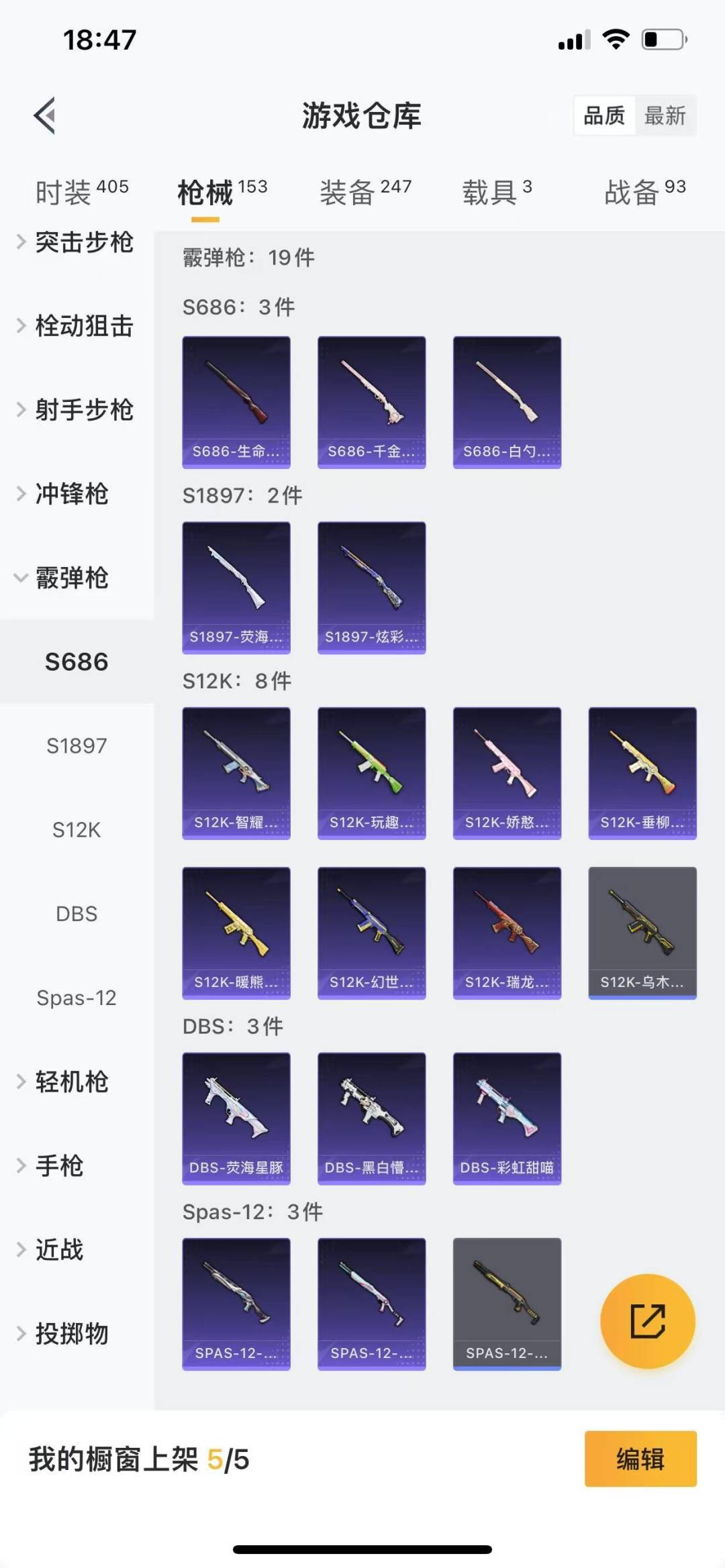Sort the warehouse by 最新
Screen dimensions: 725x1568
coord(665,115)
